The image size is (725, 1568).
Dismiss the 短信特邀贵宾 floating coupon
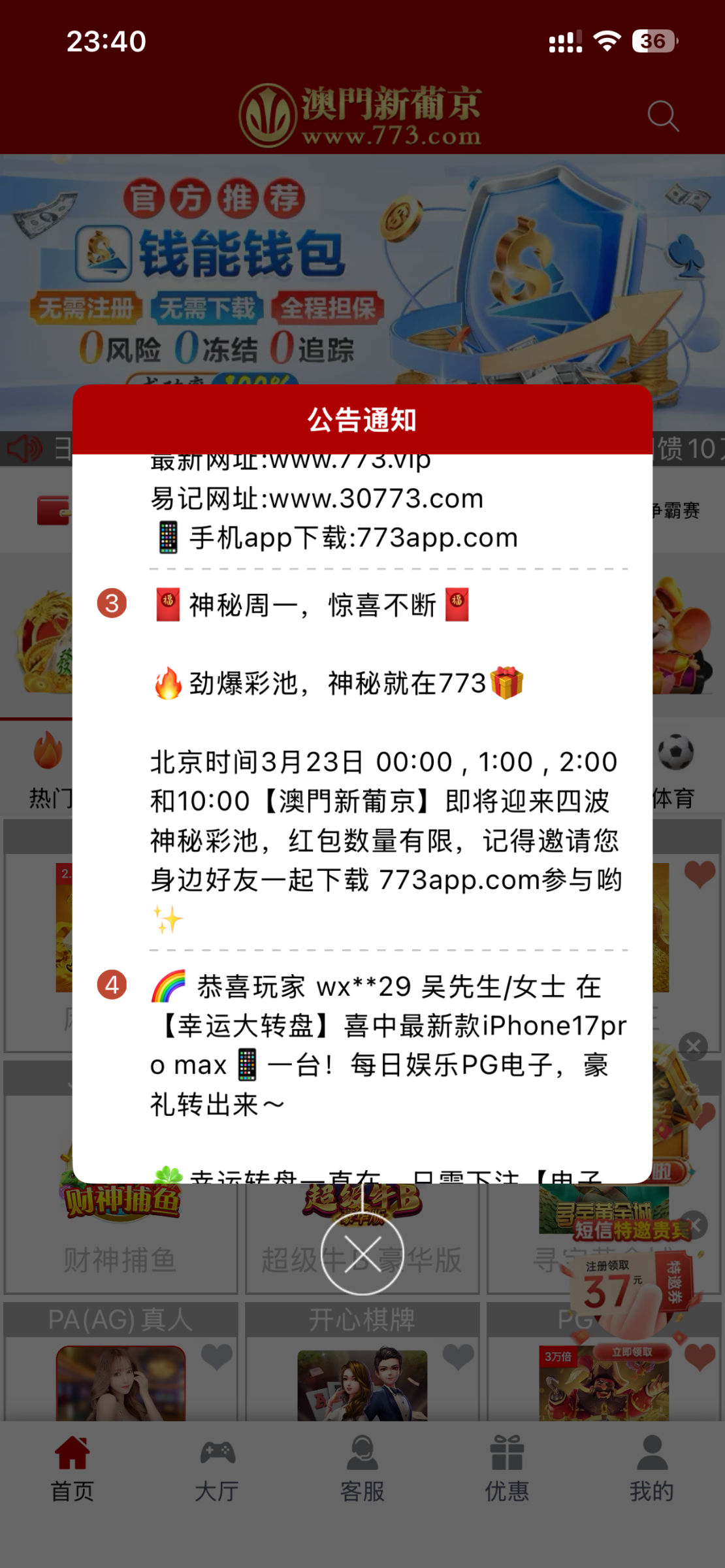click(x=695, y=1224)
